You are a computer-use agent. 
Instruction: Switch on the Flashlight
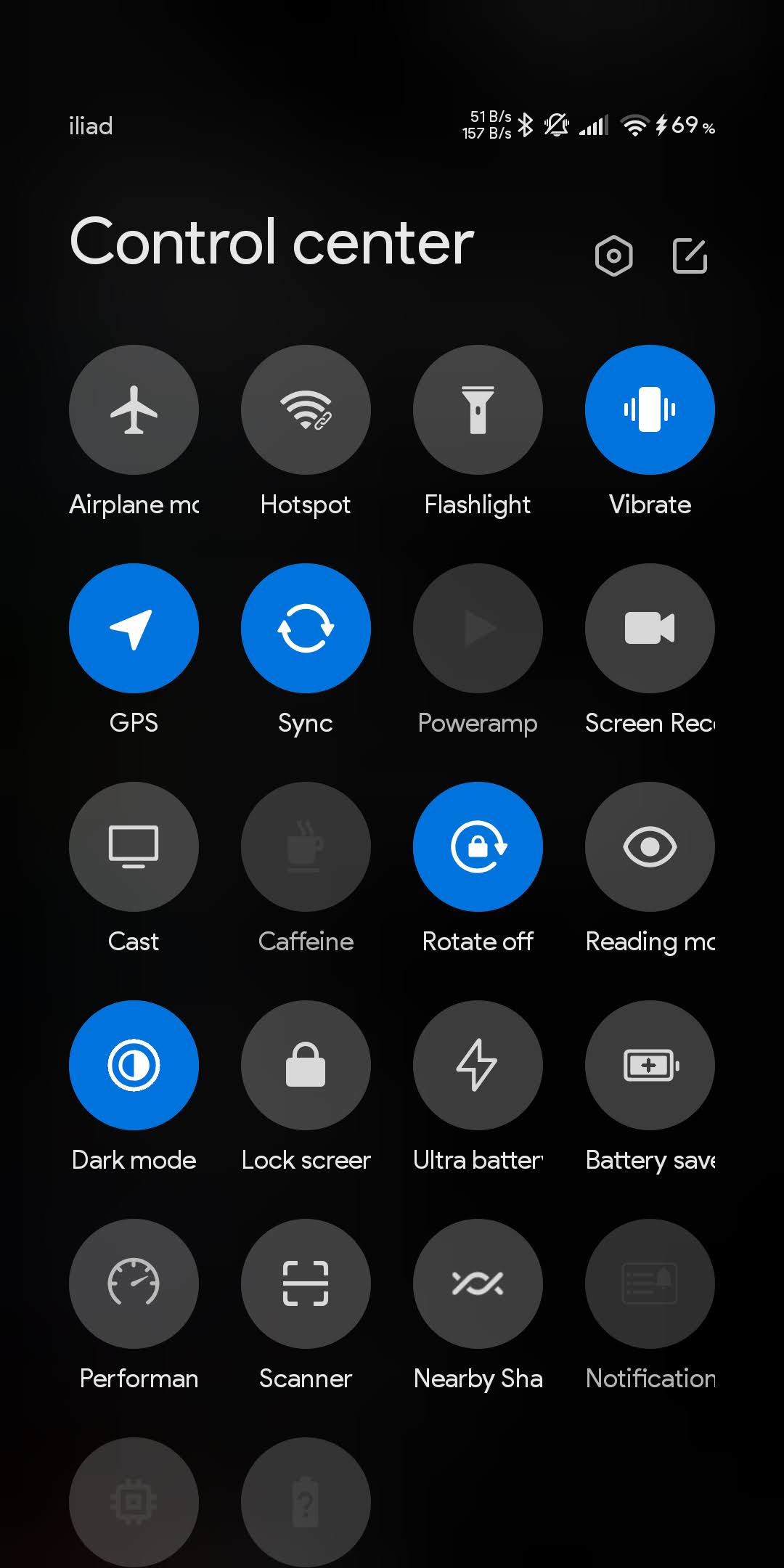478,409
